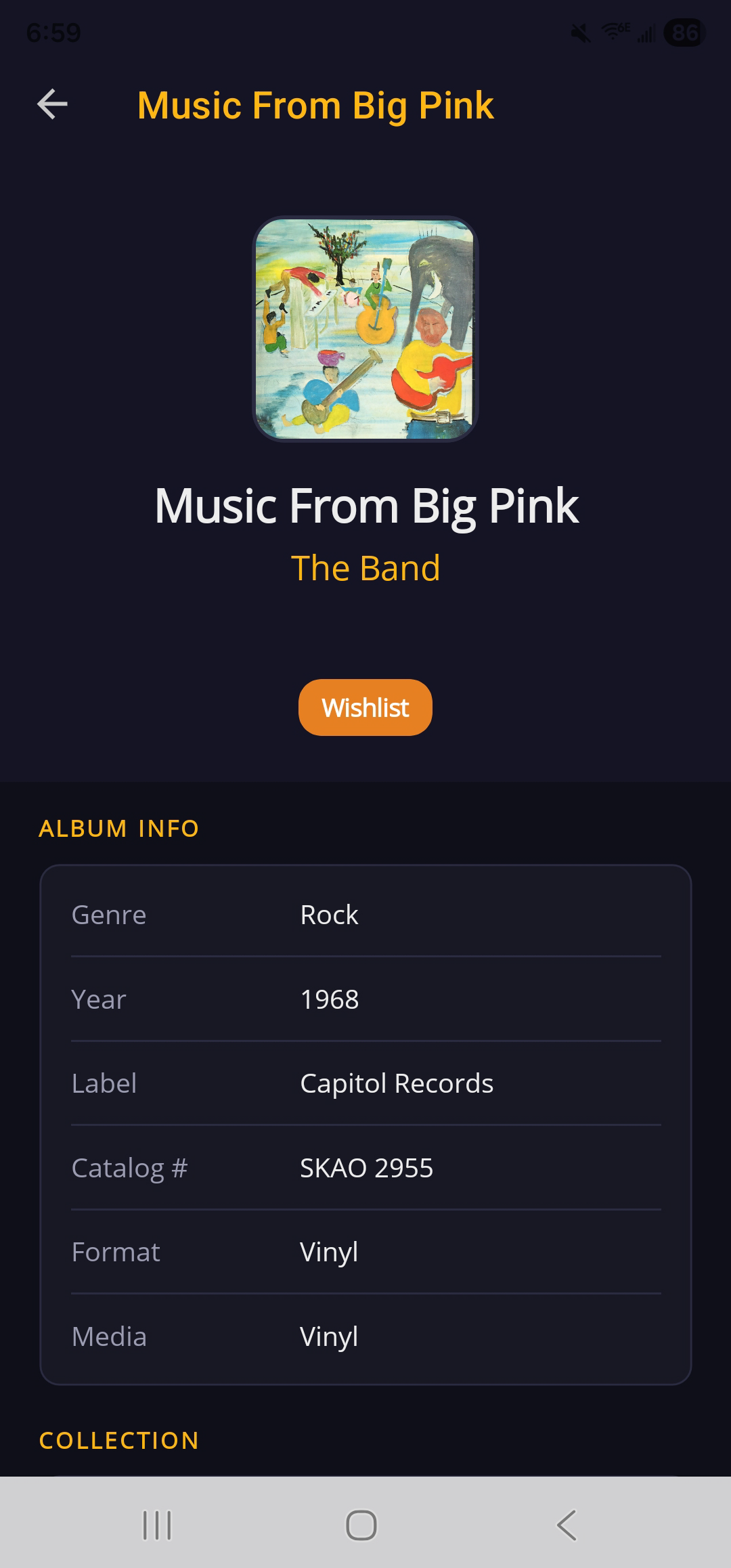Tap the Year value 1968

330,999
